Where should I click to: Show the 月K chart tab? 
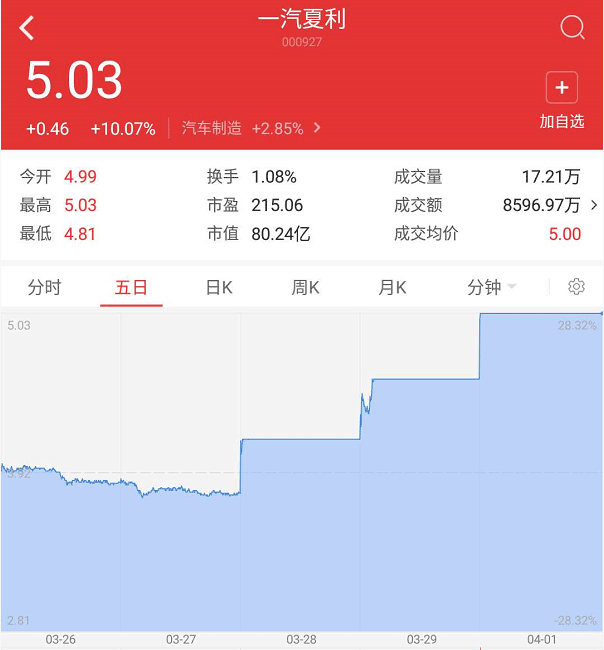[x=392, y=288]
